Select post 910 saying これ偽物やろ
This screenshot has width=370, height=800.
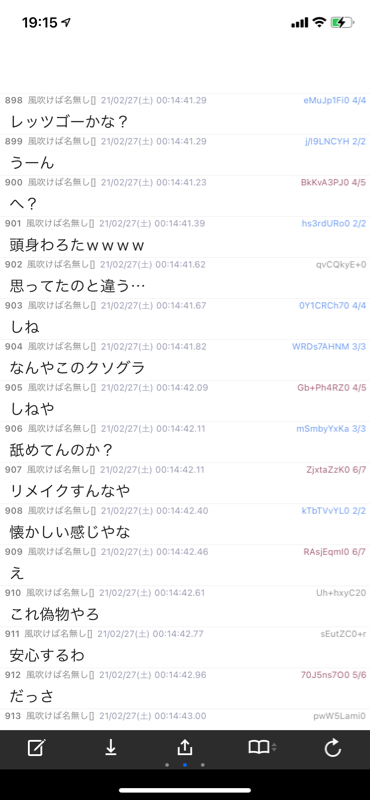coord(55,614)
